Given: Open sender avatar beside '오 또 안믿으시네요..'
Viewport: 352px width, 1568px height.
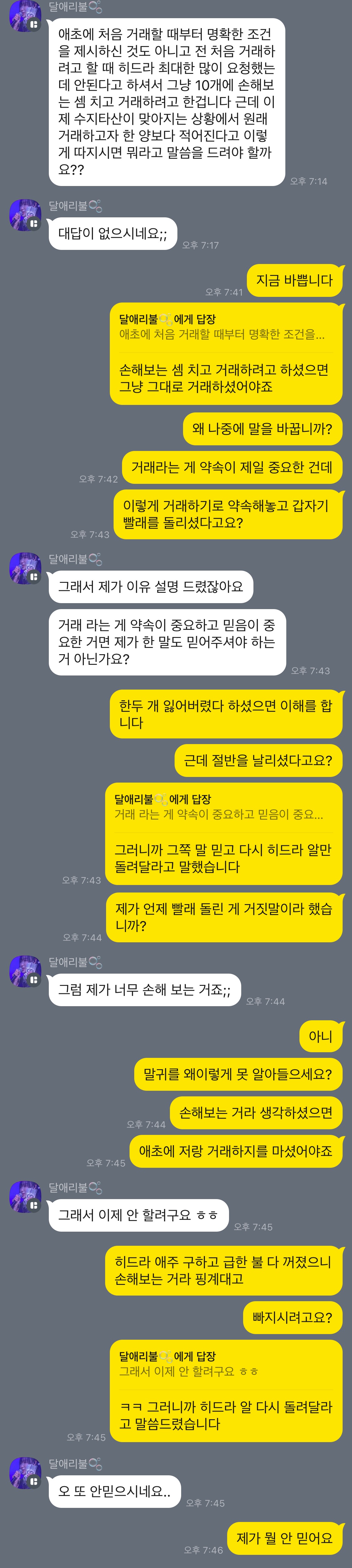Looking at the screenshot, I should coord(25,1473).
